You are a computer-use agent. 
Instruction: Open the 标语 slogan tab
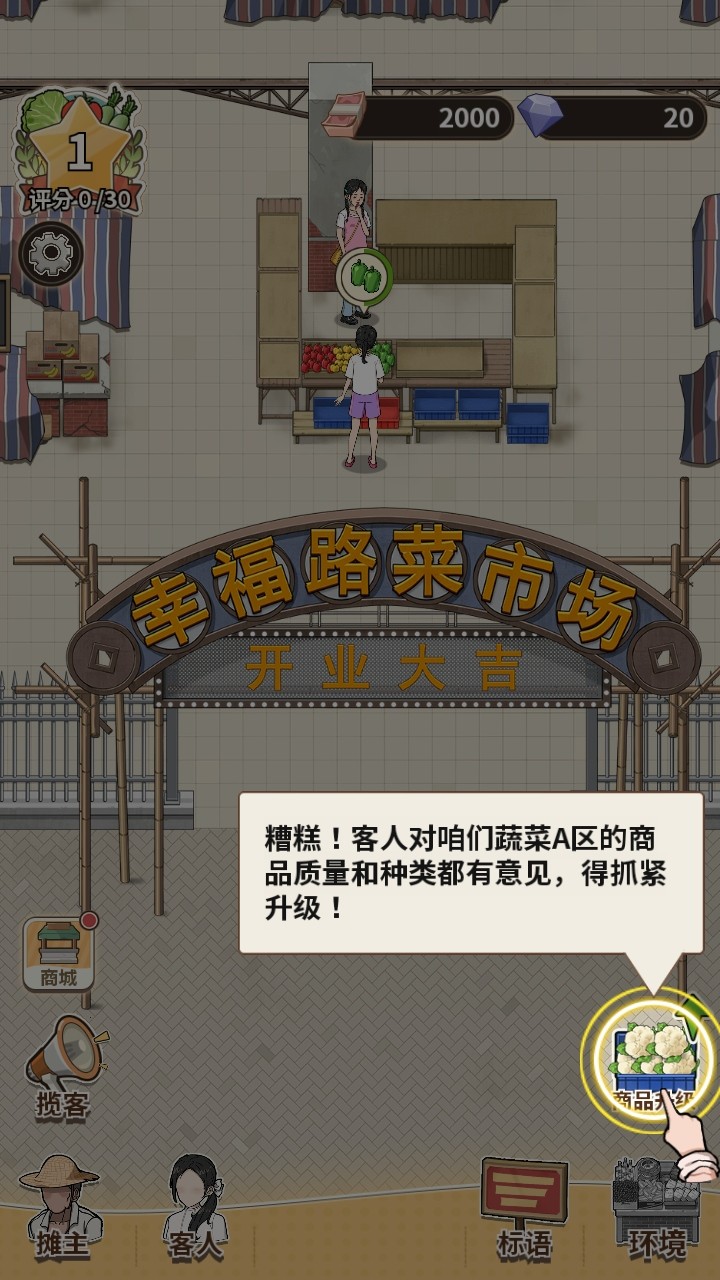524,1209
